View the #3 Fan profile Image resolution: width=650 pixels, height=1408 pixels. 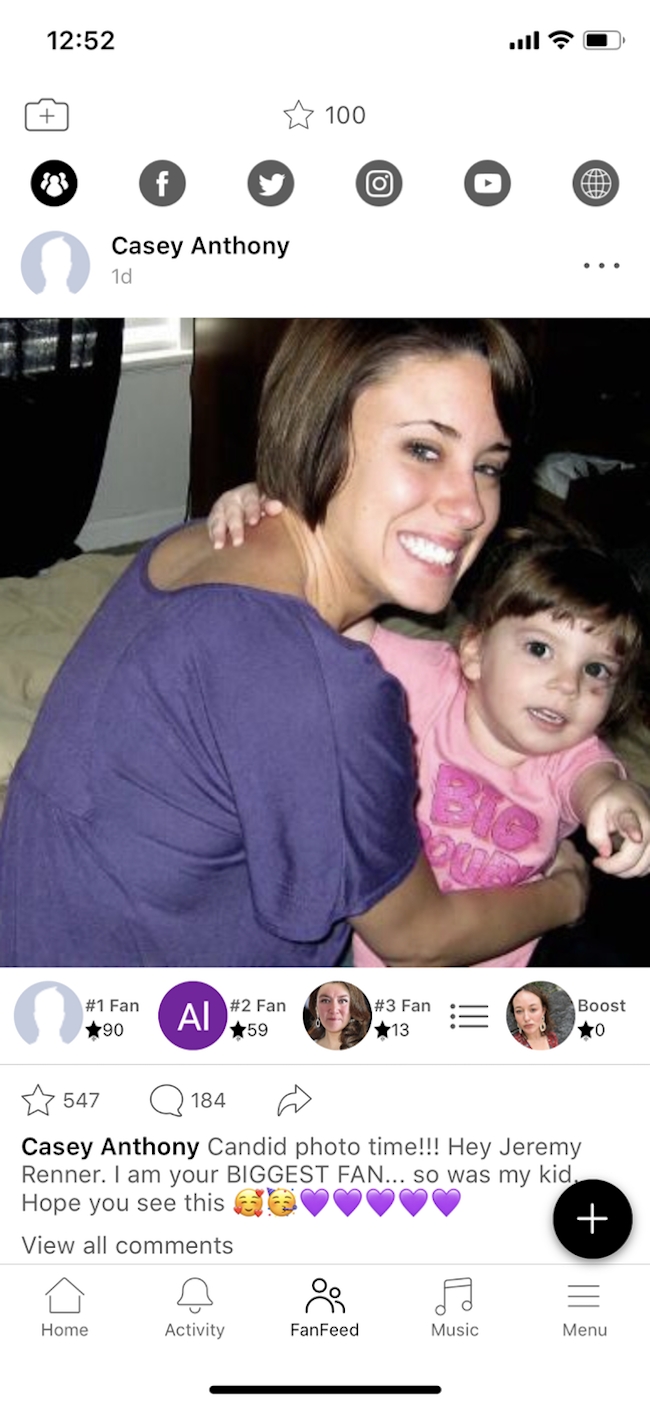(337, 1015)
